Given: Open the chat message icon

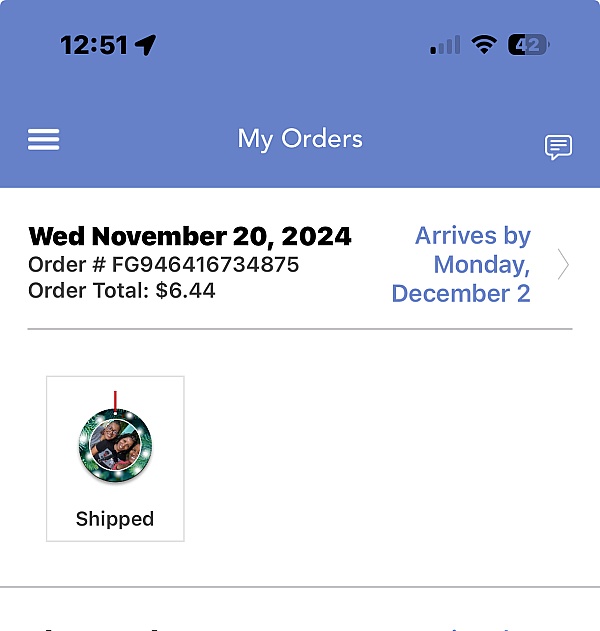Looking at the screenshot, I should (x=558, y=147).
